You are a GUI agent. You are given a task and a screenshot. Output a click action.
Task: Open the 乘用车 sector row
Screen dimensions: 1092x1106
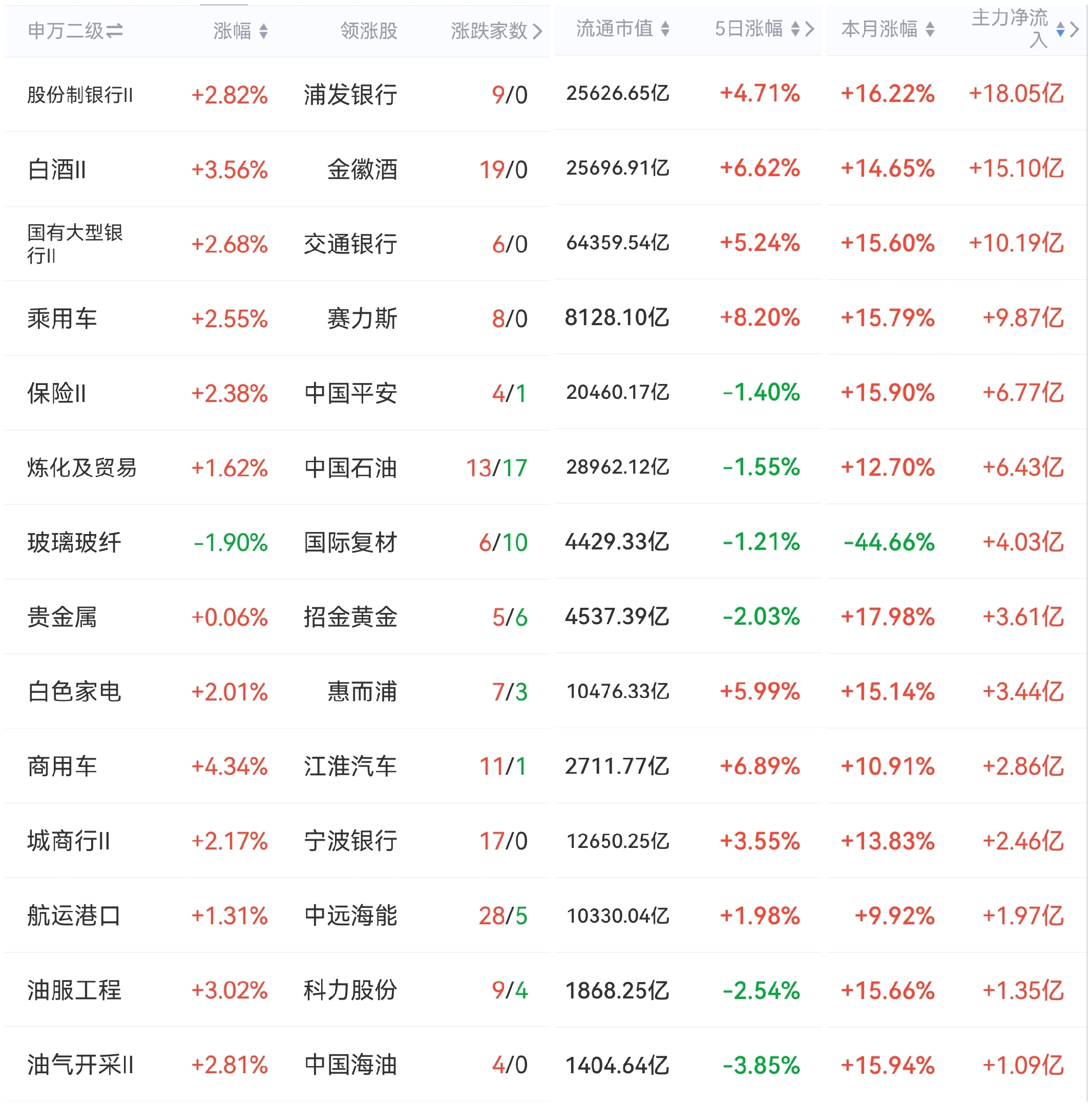click(x=545, y=317)
